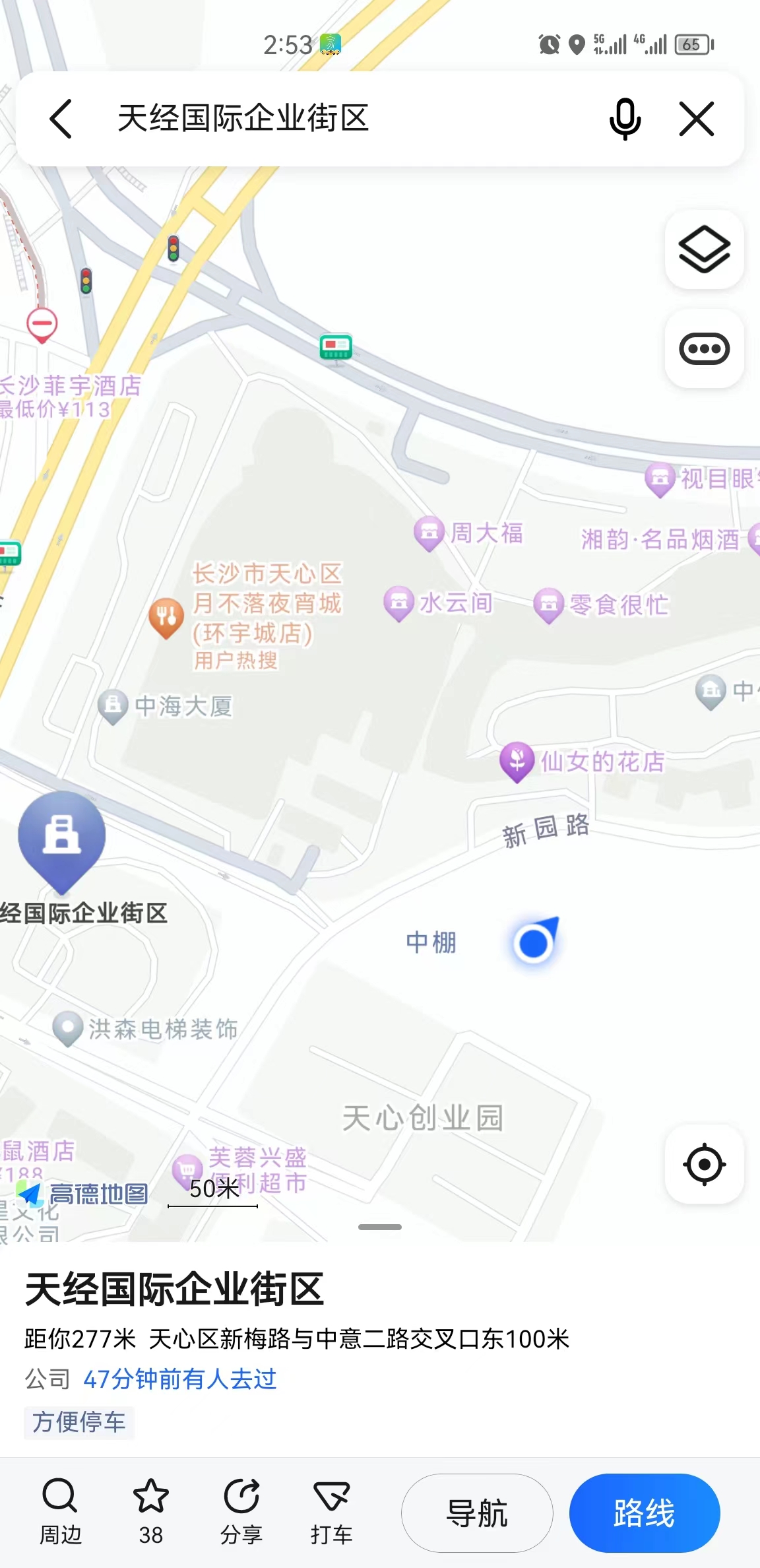The height and width of the screenshot is (1568, 760).
Task: Hail a ride with 打车
Action: point(331,1513)
